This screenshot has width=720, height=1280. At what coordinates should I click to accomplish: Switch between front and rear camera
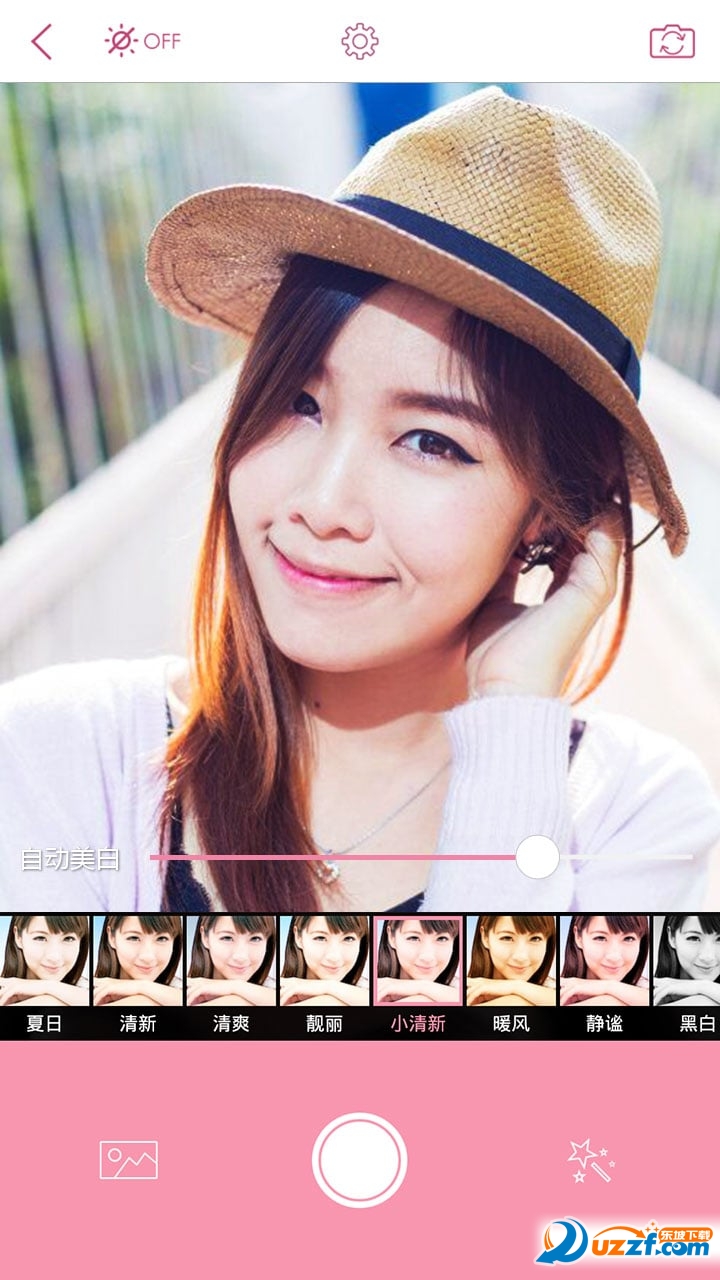coord(671,41)
